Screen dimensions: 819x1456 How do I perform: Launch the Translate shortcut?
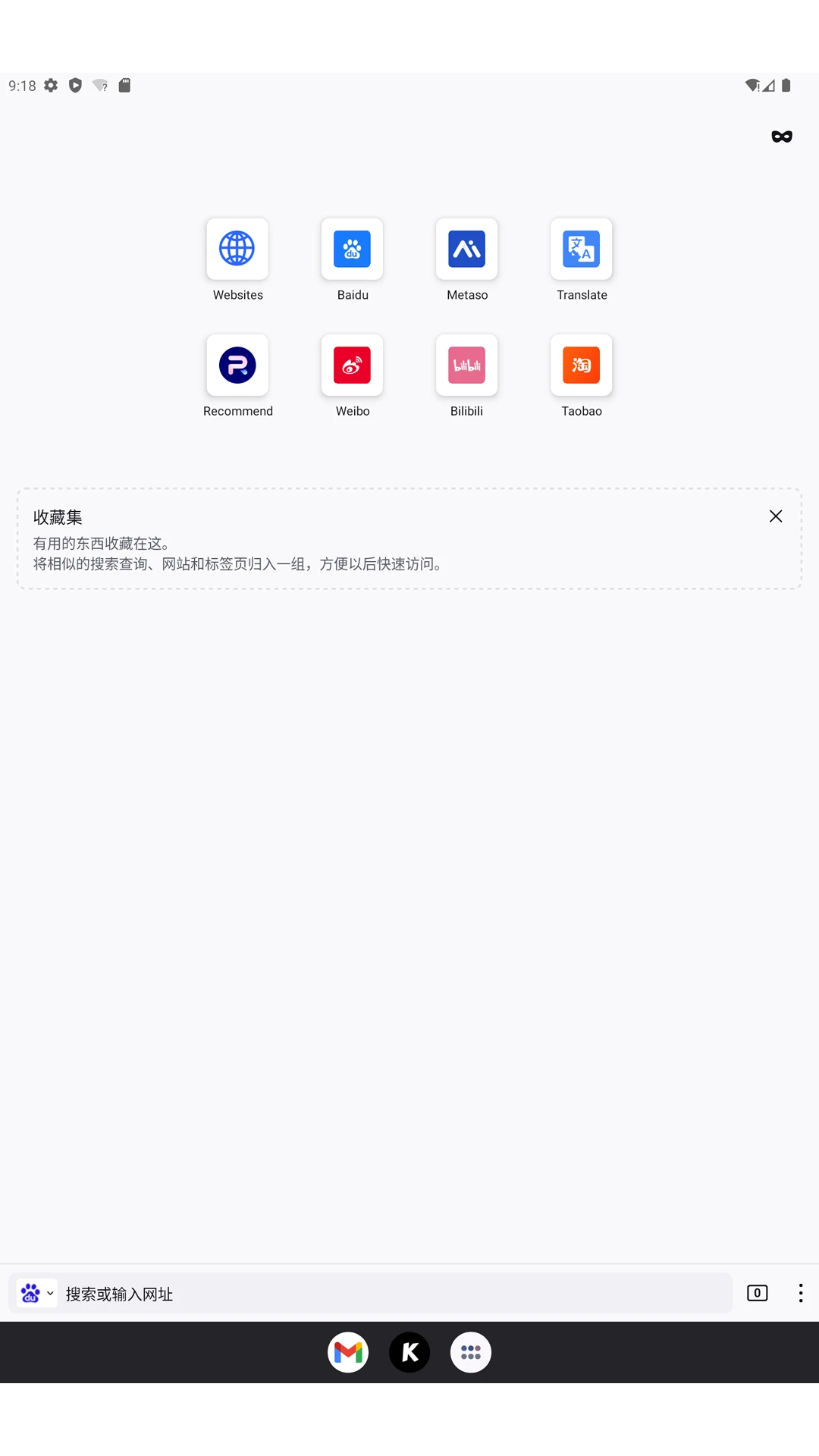coord(581,249)
